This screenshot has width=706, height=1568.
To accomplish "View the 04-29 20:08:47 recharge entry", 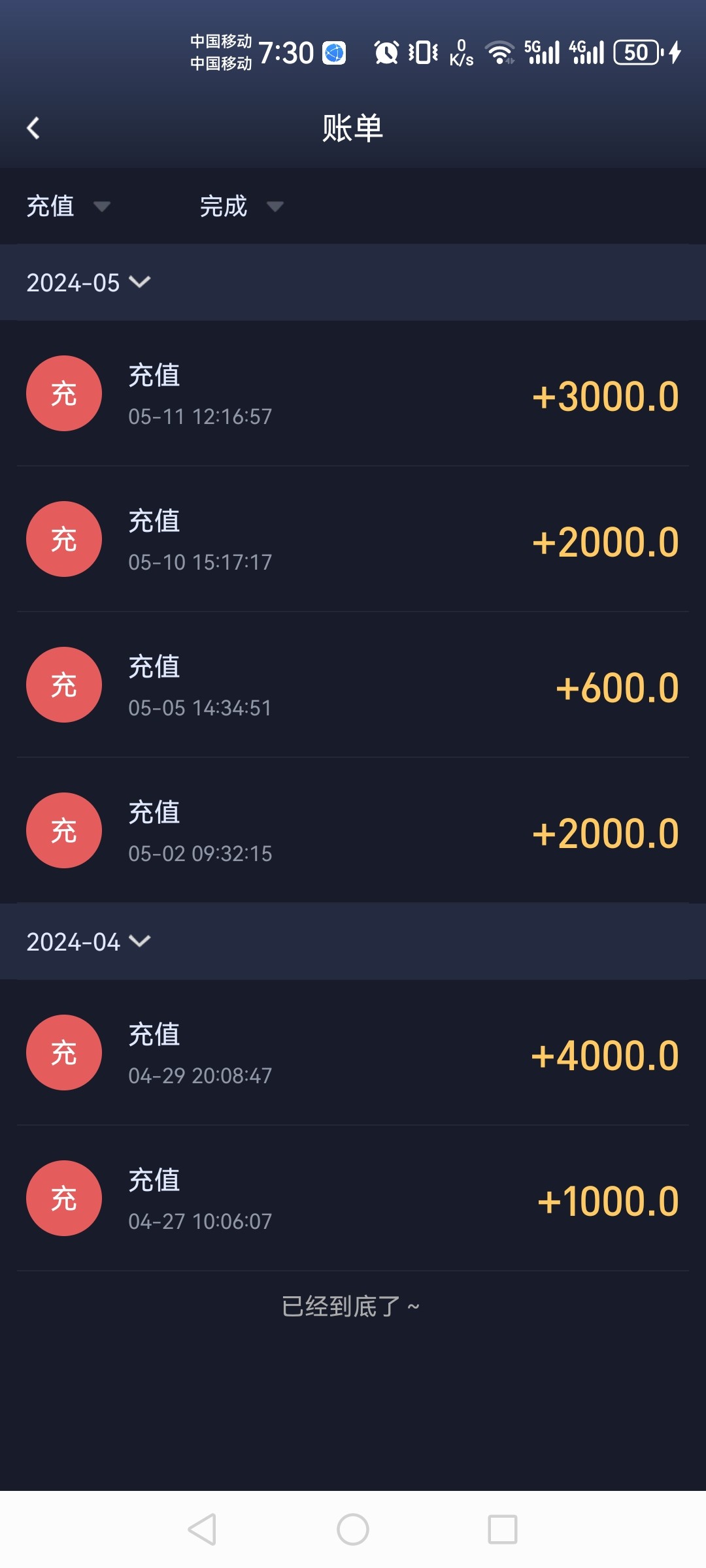I will (353, 1053).
